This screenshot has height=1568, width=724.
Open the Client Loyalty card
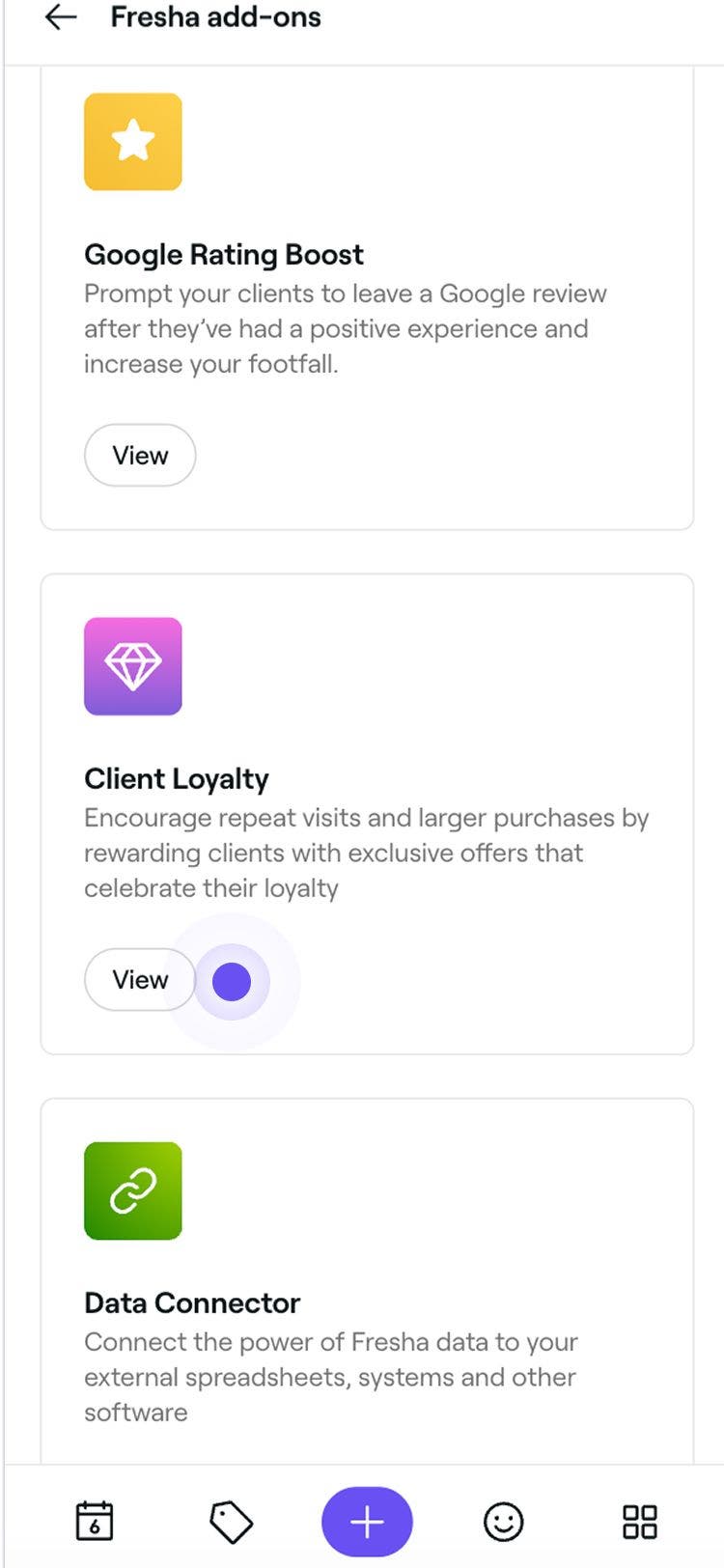point(367,811)
